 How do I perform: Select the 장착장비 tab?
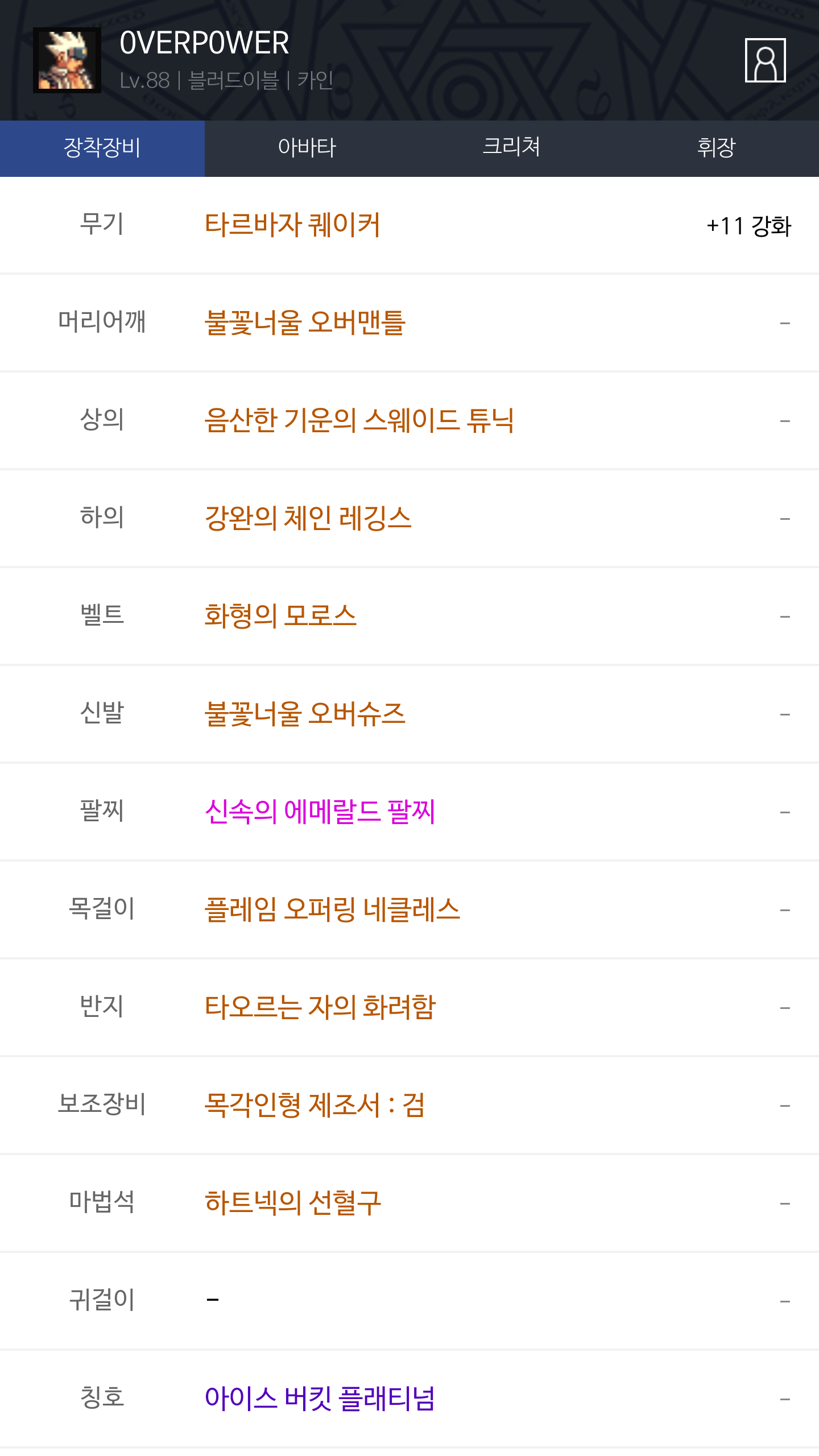102,148
